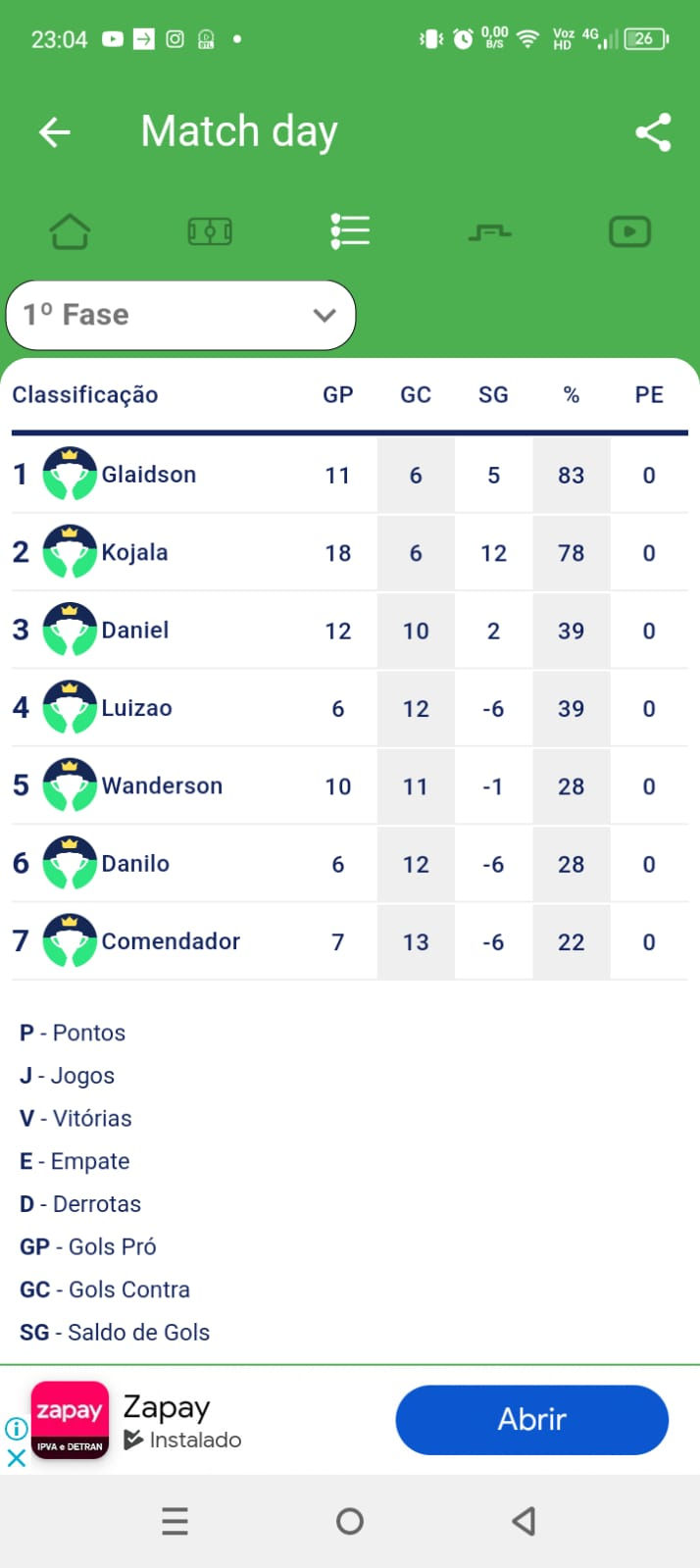Open the knockout bracket tab
Viewport: 700px width, 1568px height.
[490, 232]
